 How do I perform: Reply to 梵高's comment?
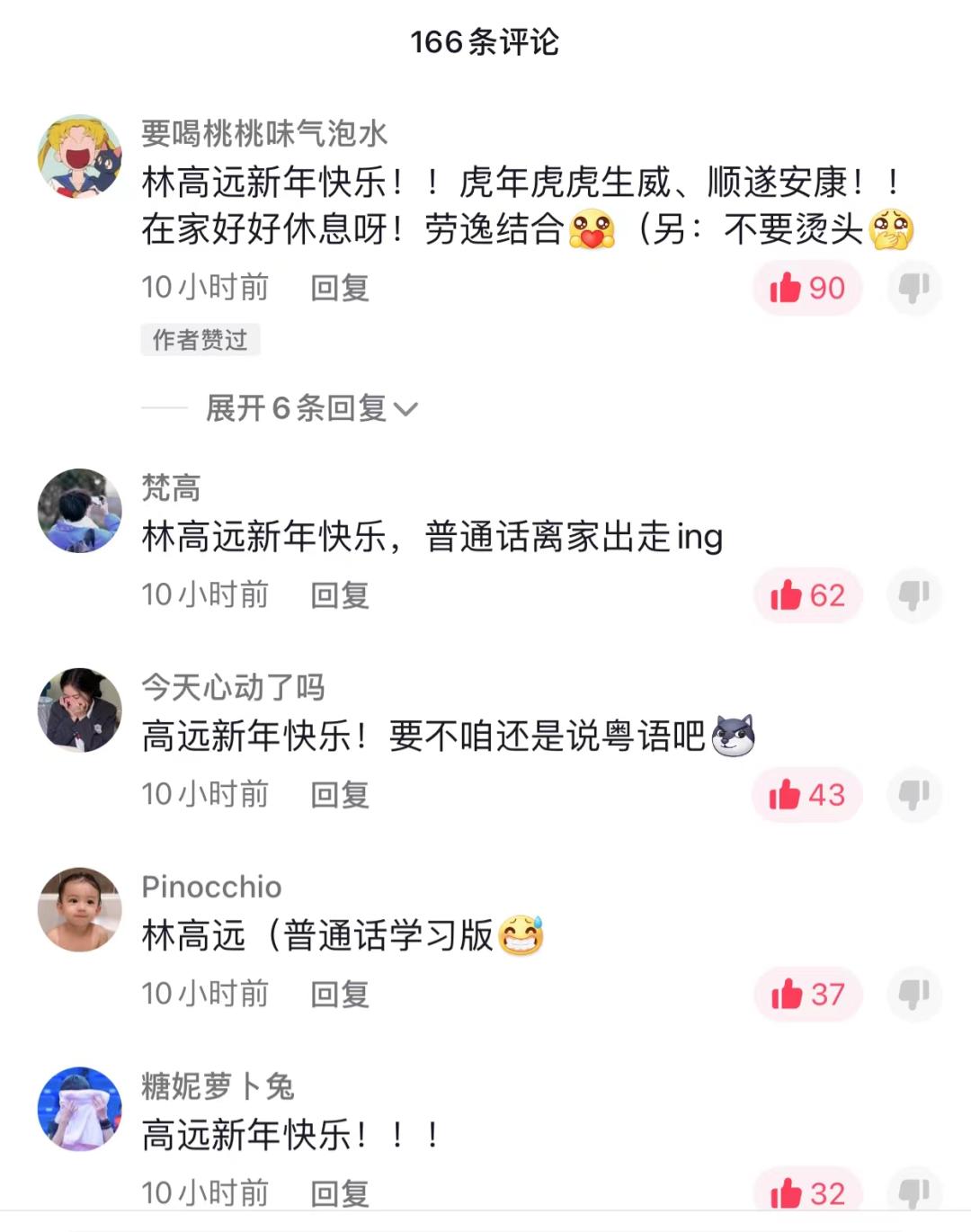(x=340, y=595)
